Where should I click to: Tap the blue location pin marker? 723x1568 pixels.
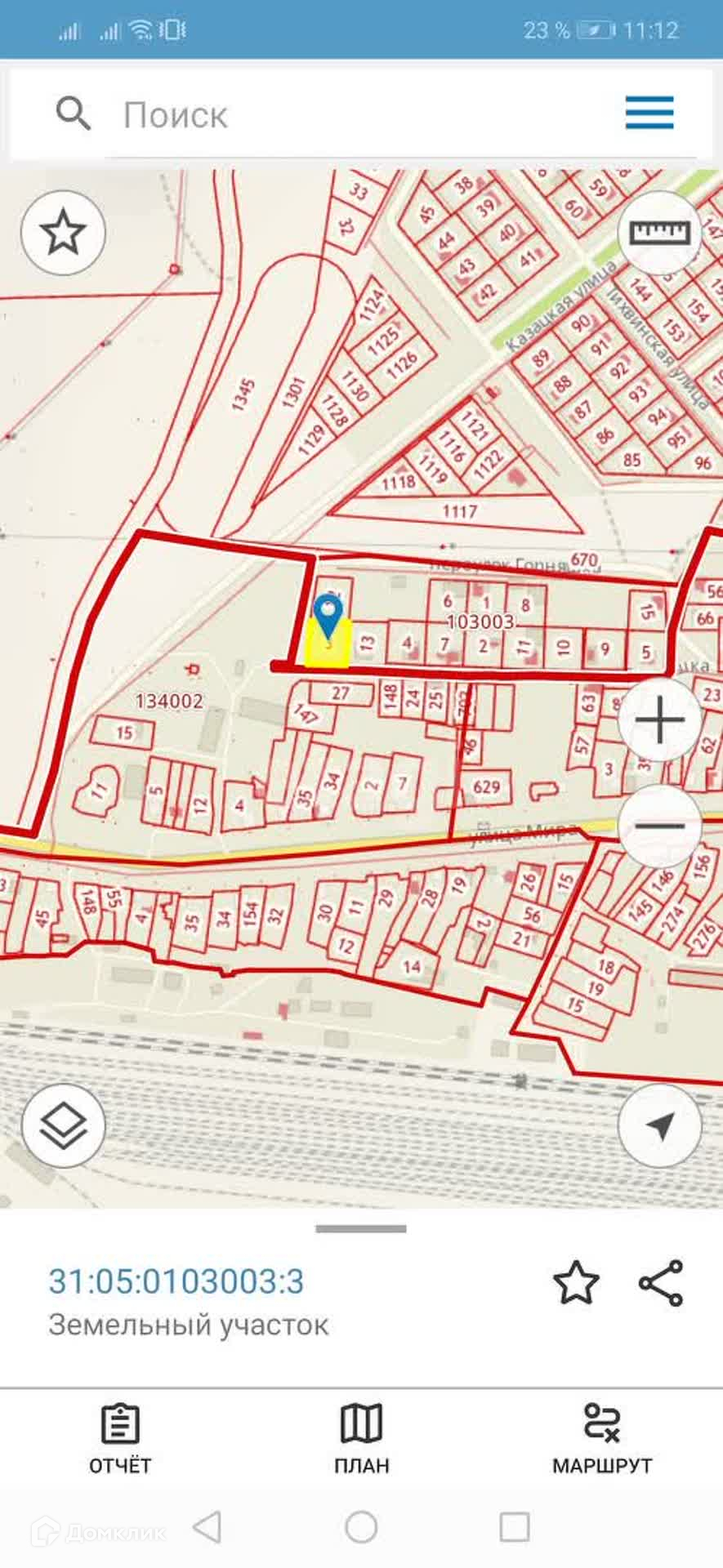pos(328,617)
